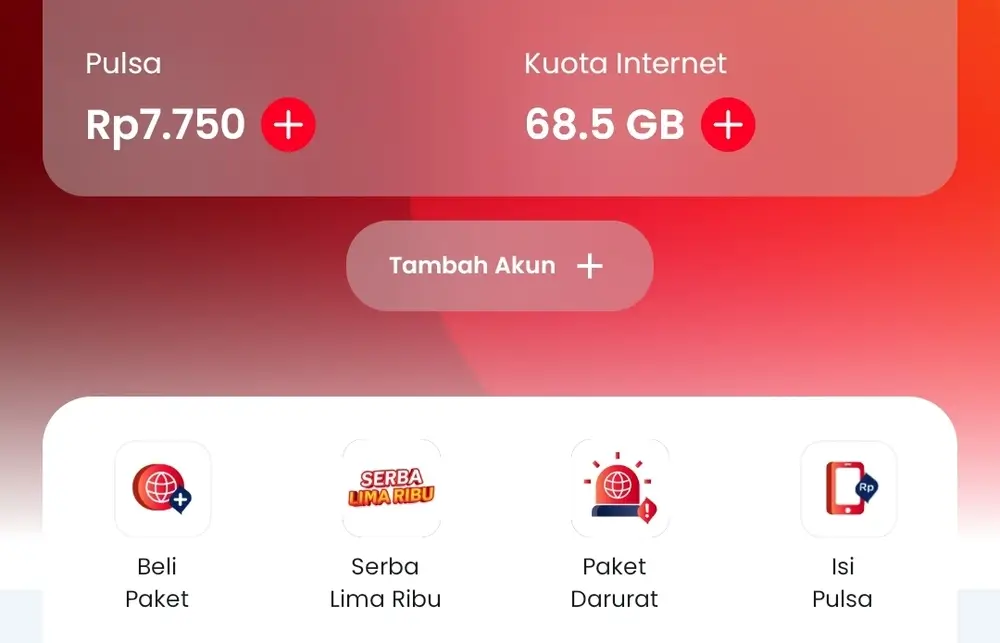Open Isi Pulsa to top up credit
1000x643 pixels.
tap(848, 490)
